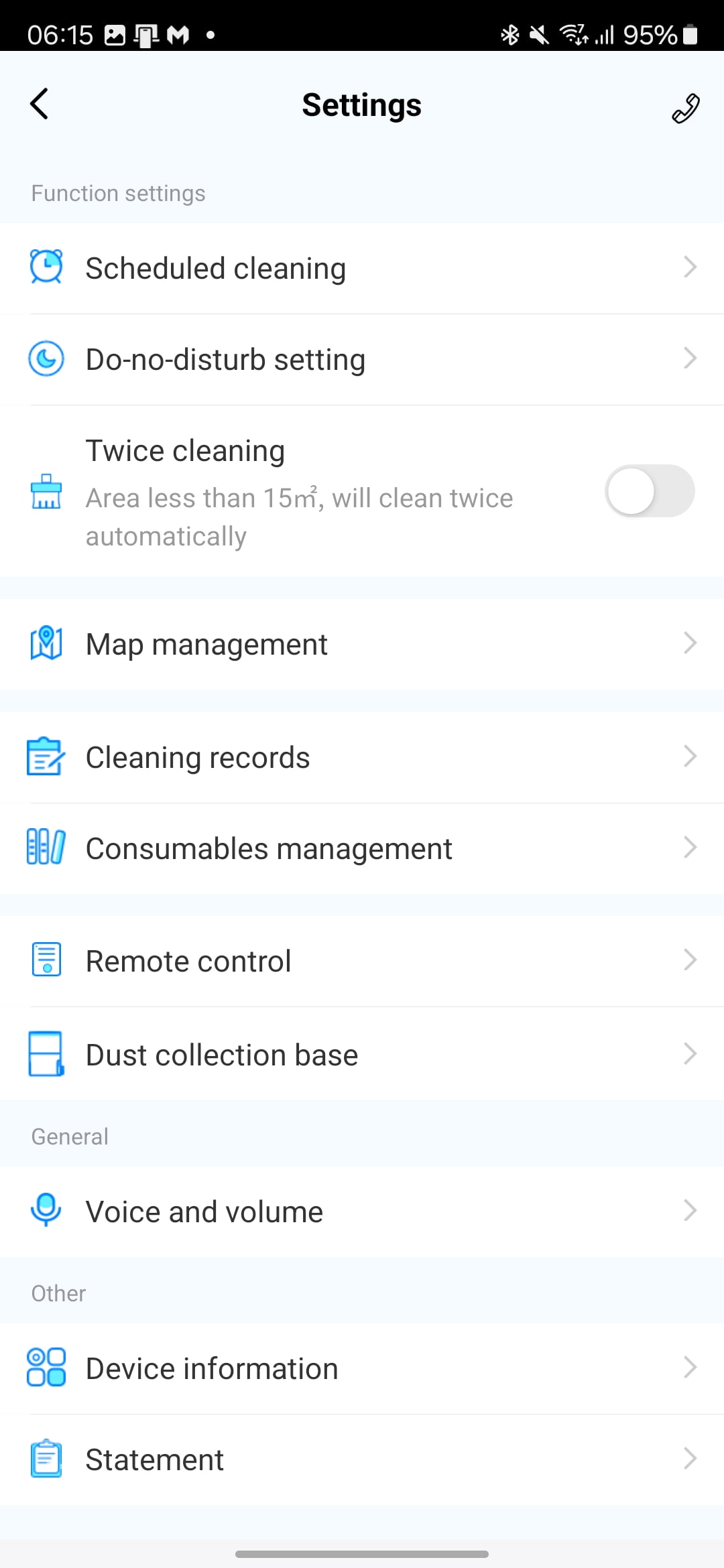Open Dust collection base settings
The width and height of the screenshot is (724, 1568).
tap(362, 1054)
